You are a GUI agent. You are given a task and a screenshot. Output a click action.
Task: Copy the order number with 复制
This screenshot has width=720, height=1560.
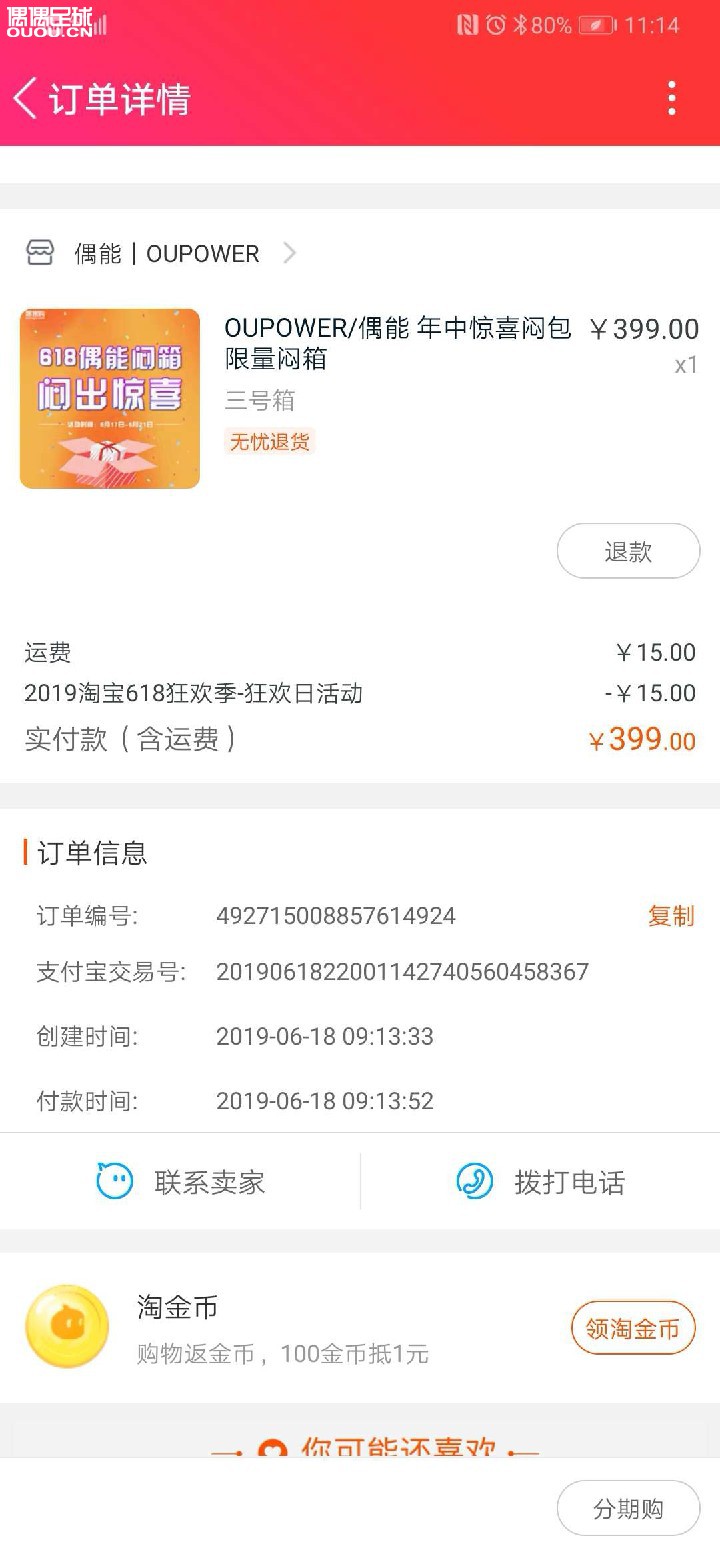[670, 916]
